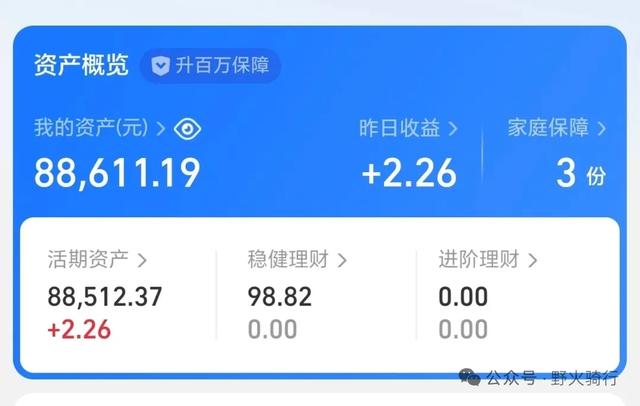The image size is (640, 406).
Task: Open 活期资产 breakdown
Action: coord(97,260)
